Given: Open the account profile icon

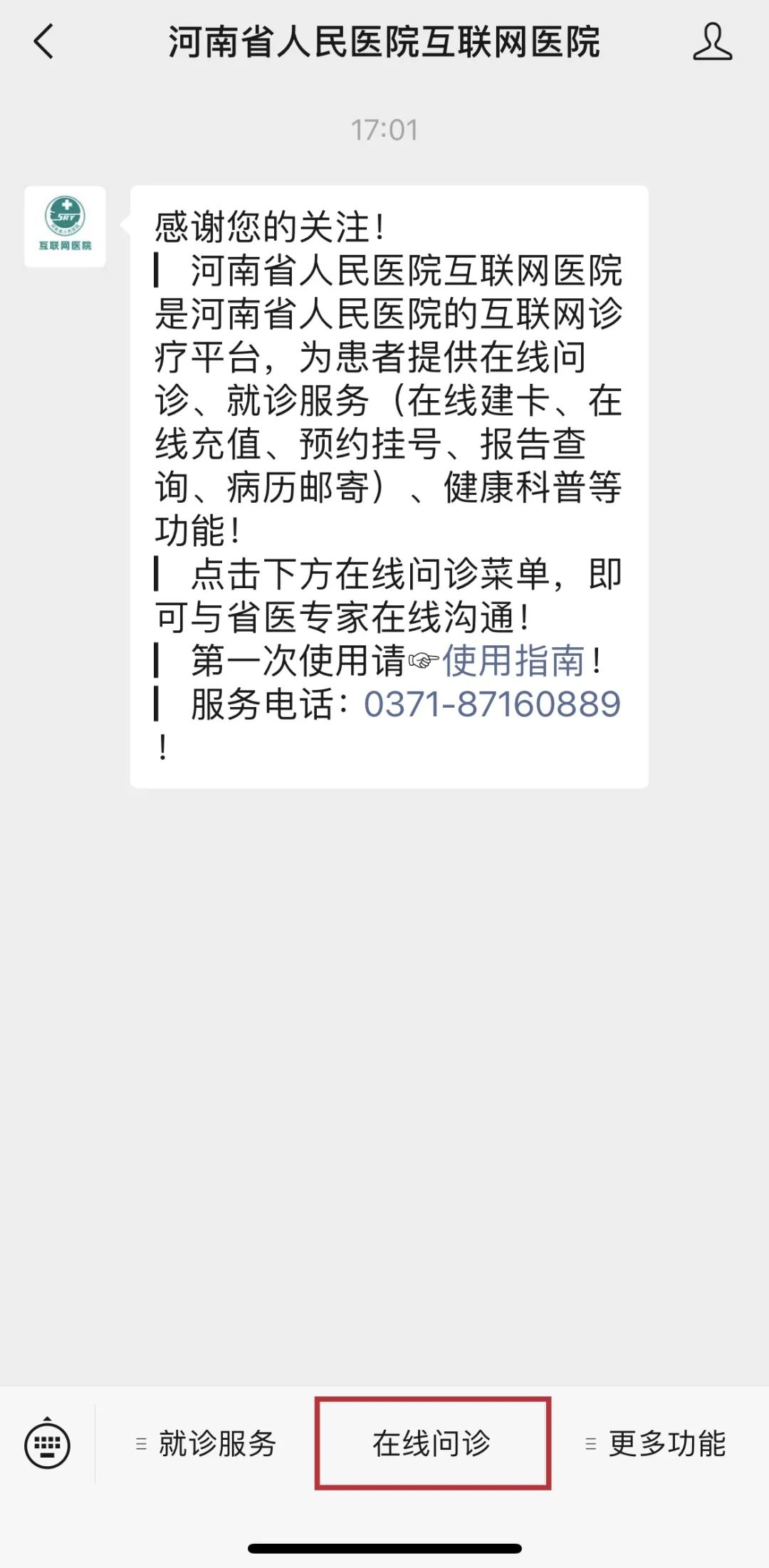Looking at the screenshot, I should pos(712,41).
